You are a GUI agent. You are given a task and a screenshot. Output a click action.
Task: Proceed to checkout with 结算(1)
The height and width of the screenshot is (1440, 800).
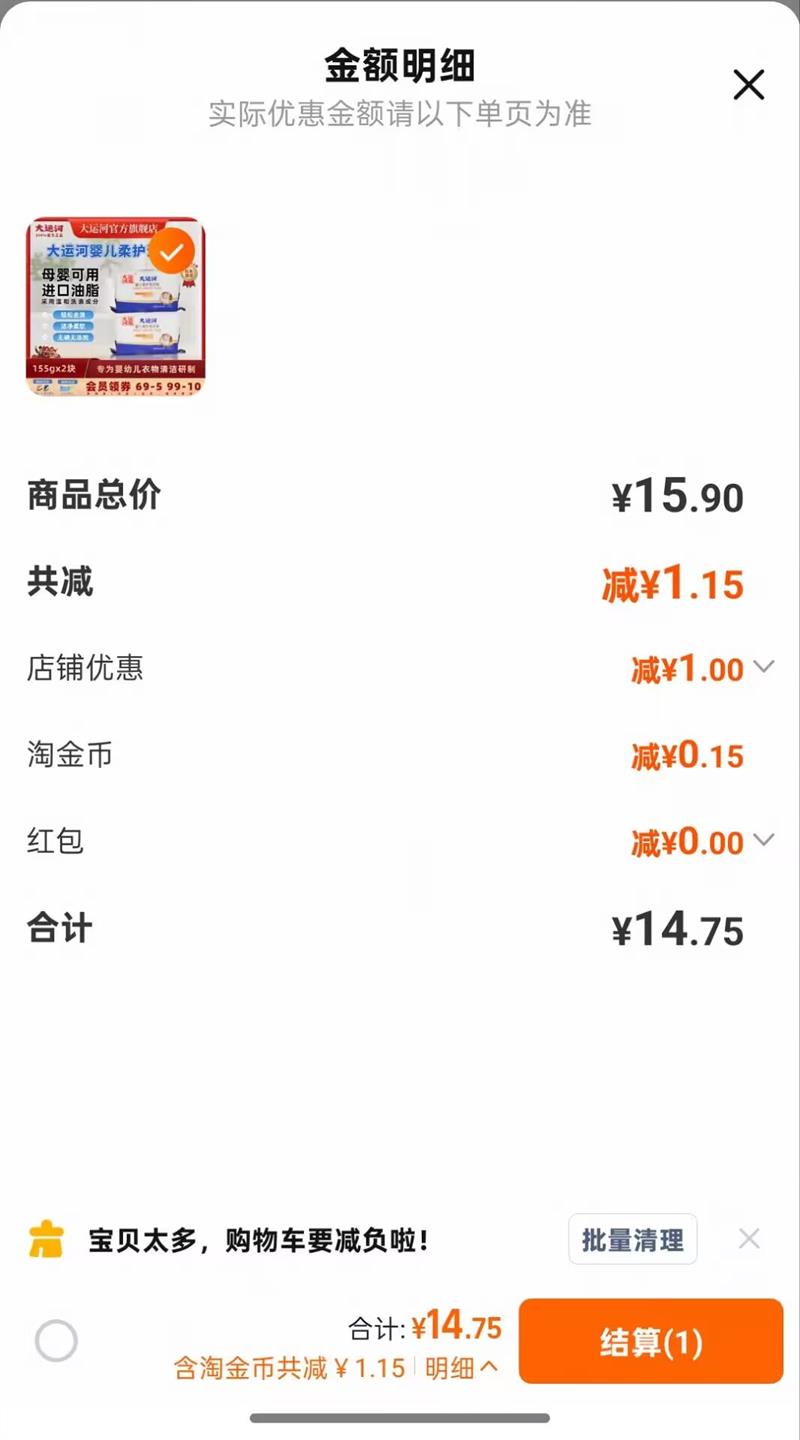[650, 1342]
